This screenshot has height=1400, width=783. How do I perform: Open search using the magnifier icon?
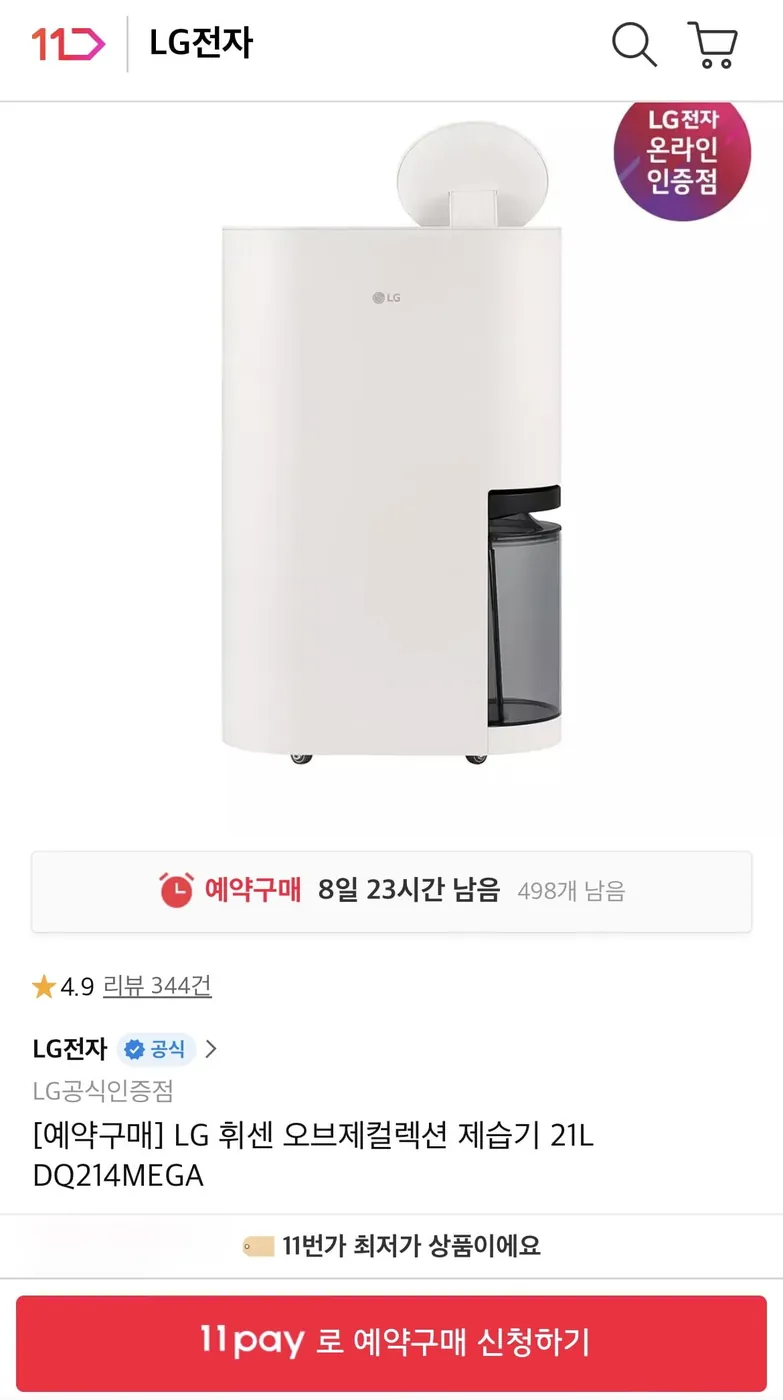click(634, 45)
